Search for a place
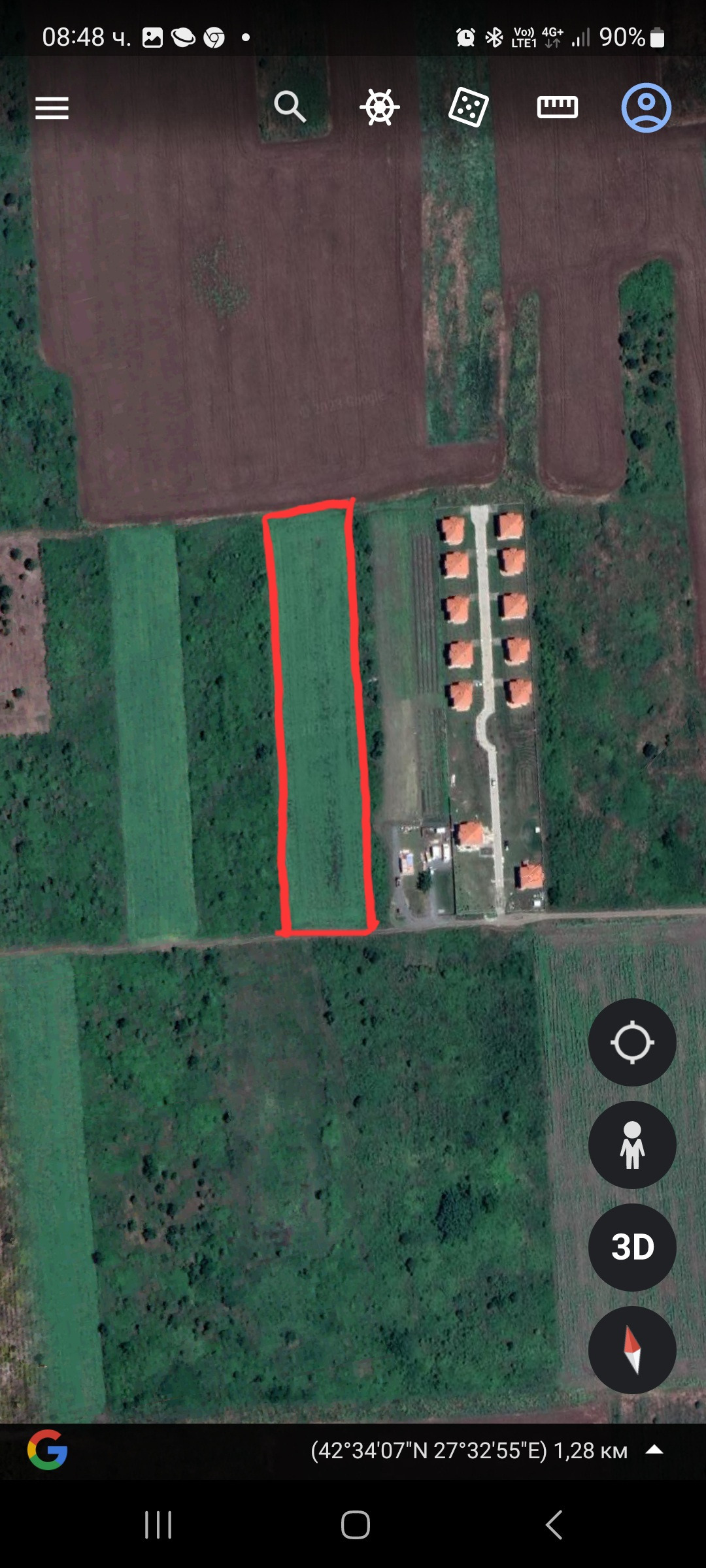 (290, 106)
